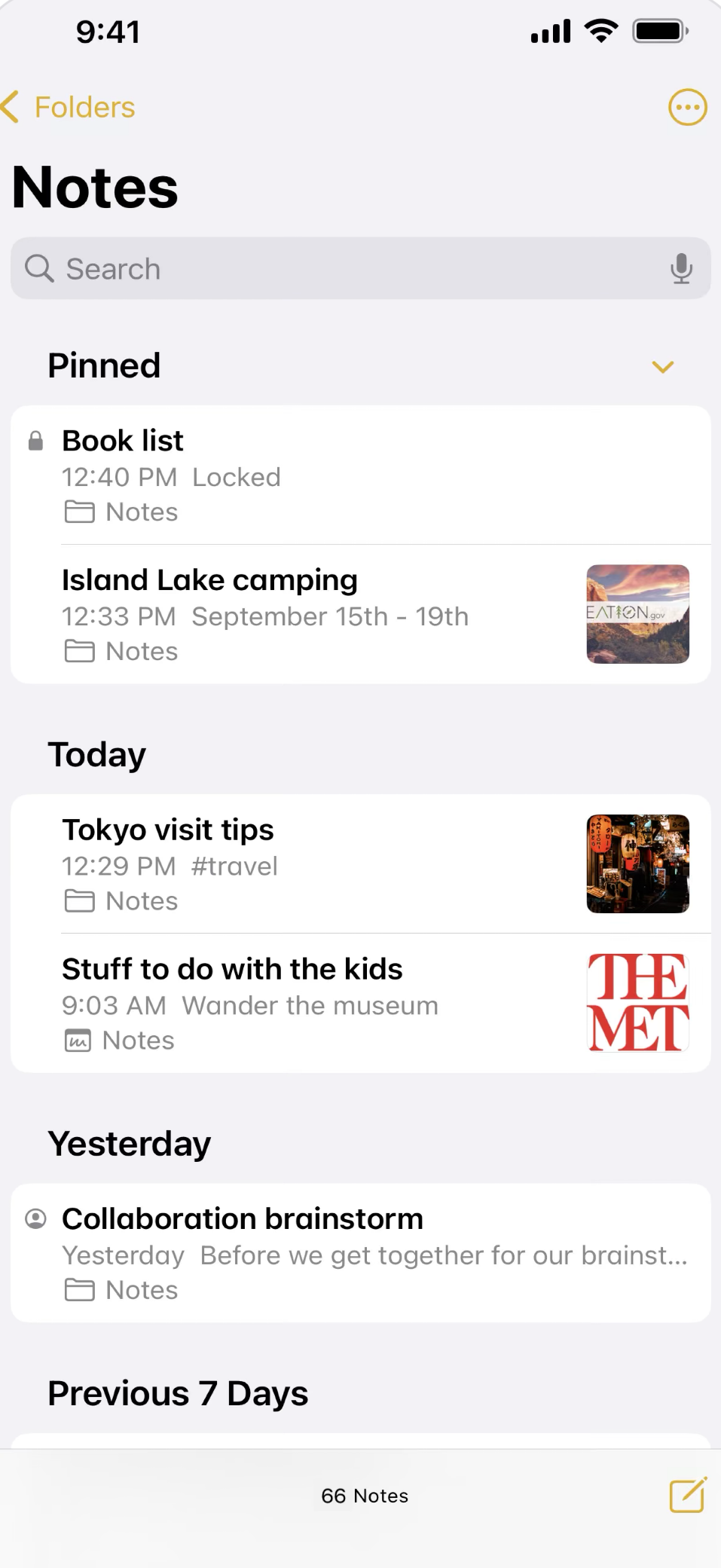Tap the Search field
Screen dimensions: 721x1568
[361, 268]
